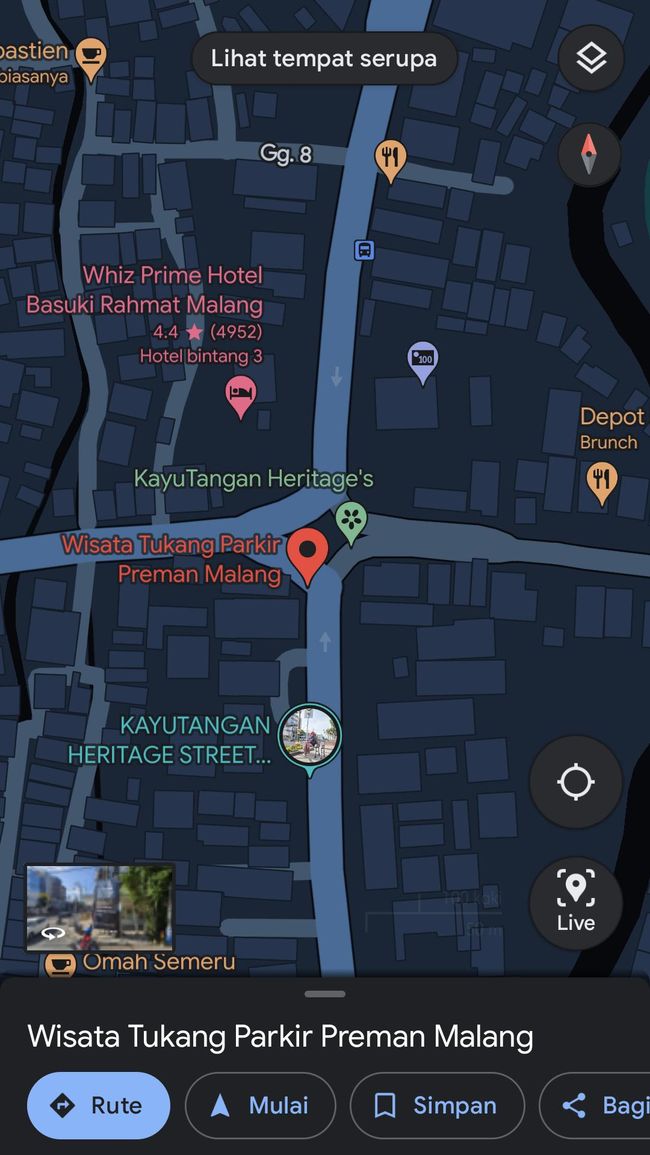This screenshot has height=1155, width=650.
Task: Tap the compass to reorient map
Action: tap(589, 153)
